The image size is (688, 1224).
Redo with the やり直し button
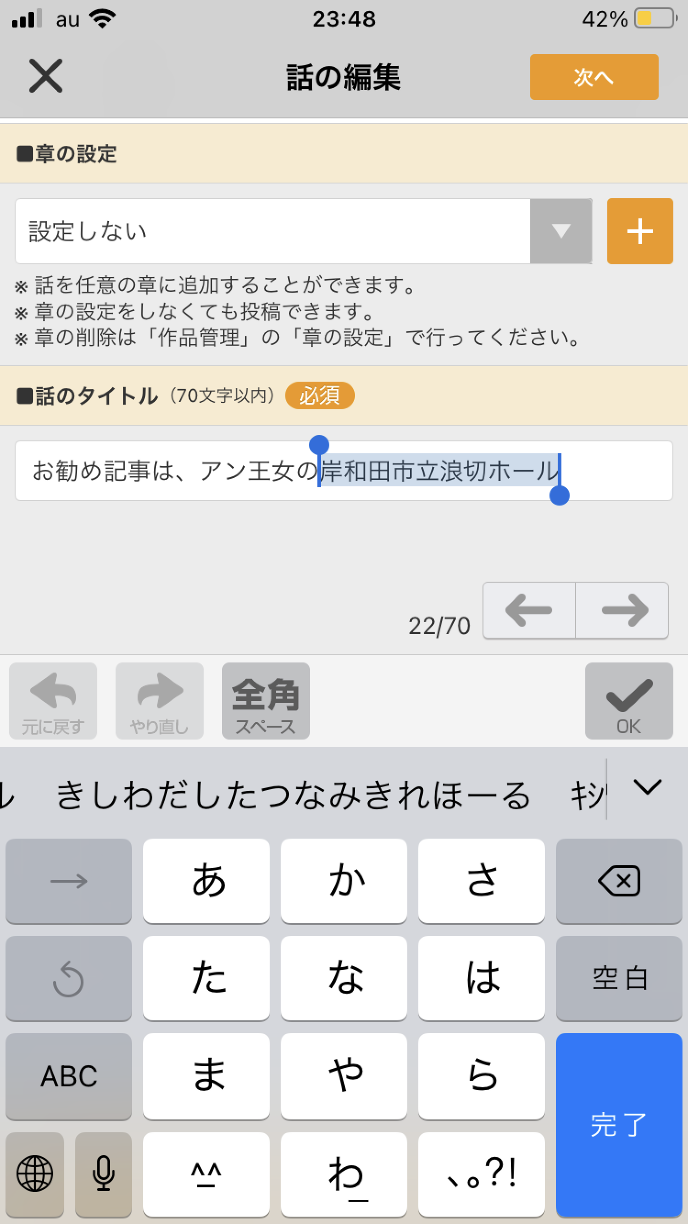pos(159,701)
